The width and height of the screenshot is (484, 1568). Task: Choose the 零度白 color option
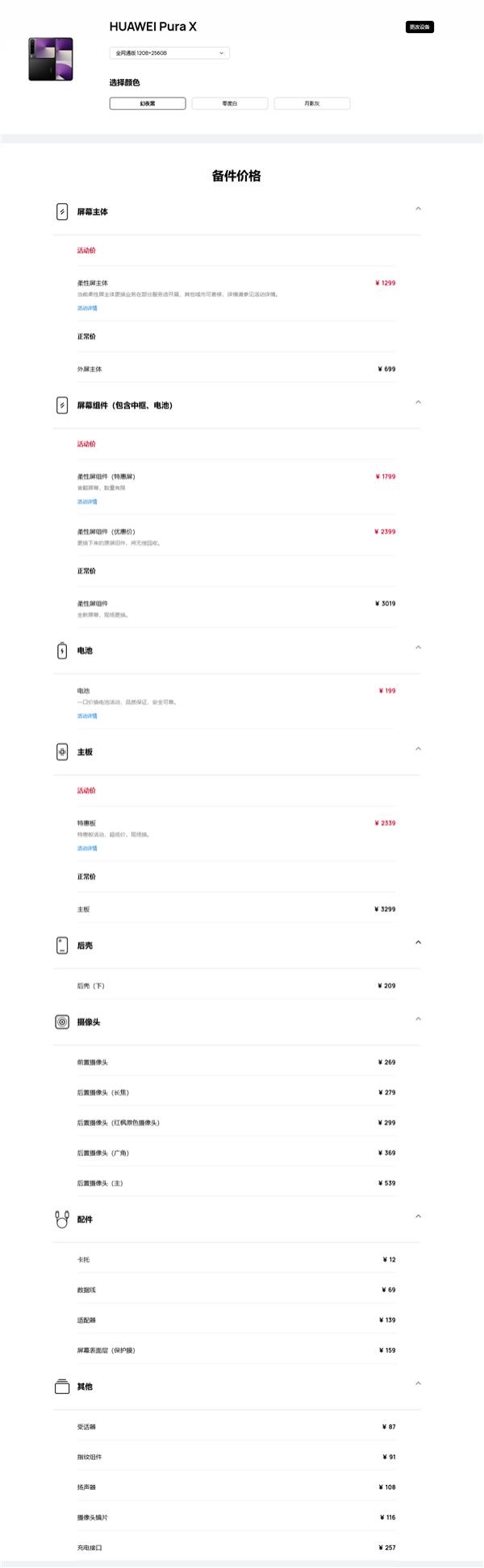[x=230, y=103]
